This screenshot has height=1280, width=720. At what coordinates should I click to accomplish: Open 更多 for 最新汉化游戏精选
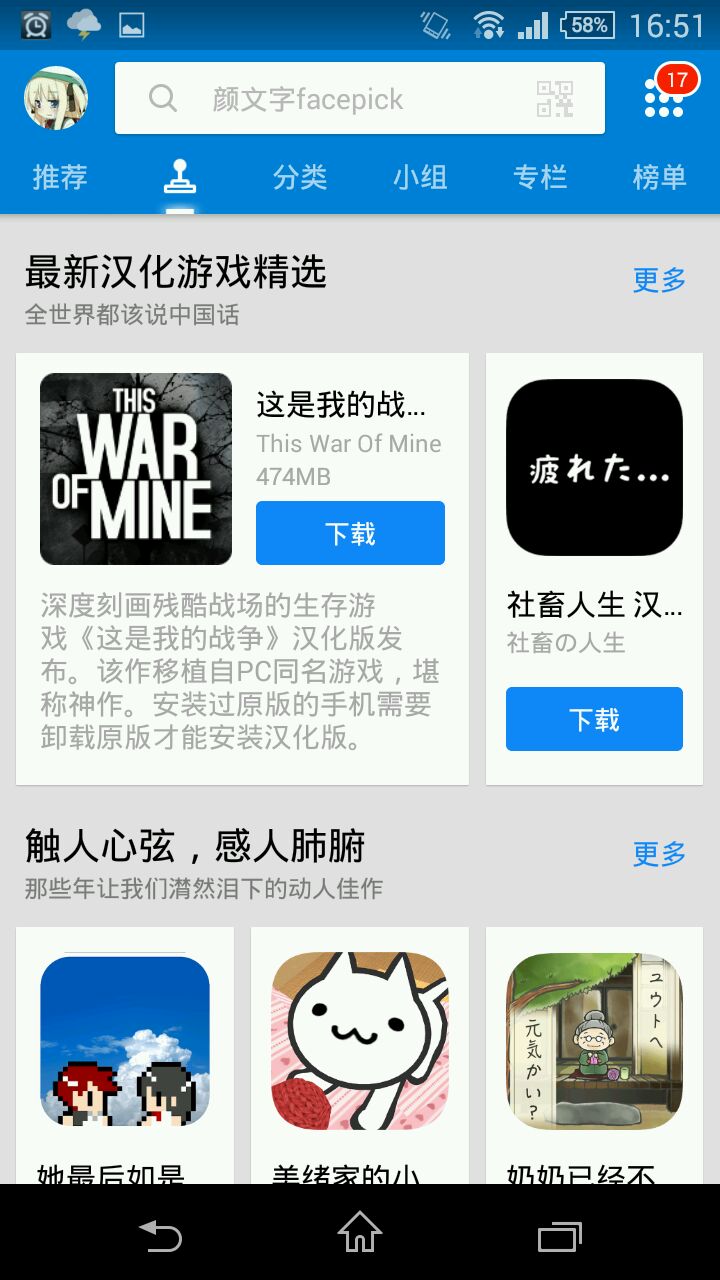tap(660, 280)
